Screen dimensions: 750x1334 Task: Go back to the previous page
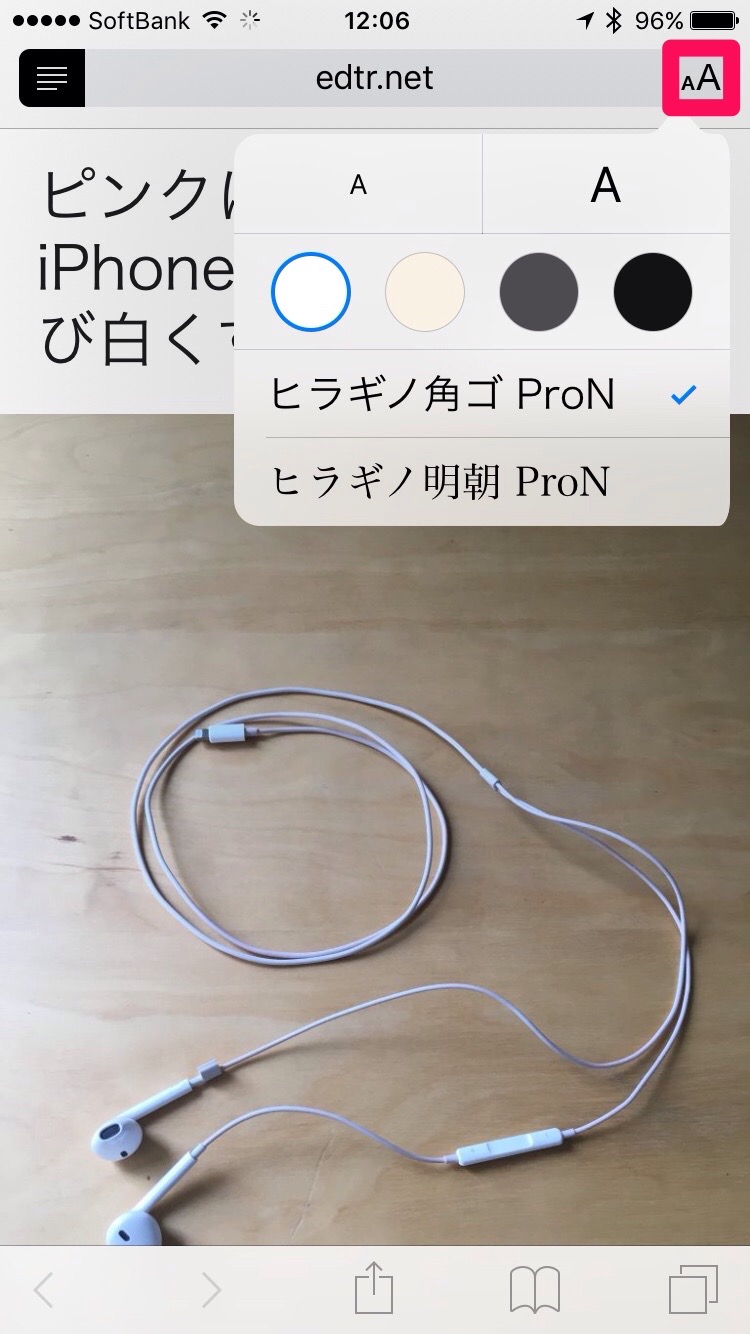tap(44, 1290)
